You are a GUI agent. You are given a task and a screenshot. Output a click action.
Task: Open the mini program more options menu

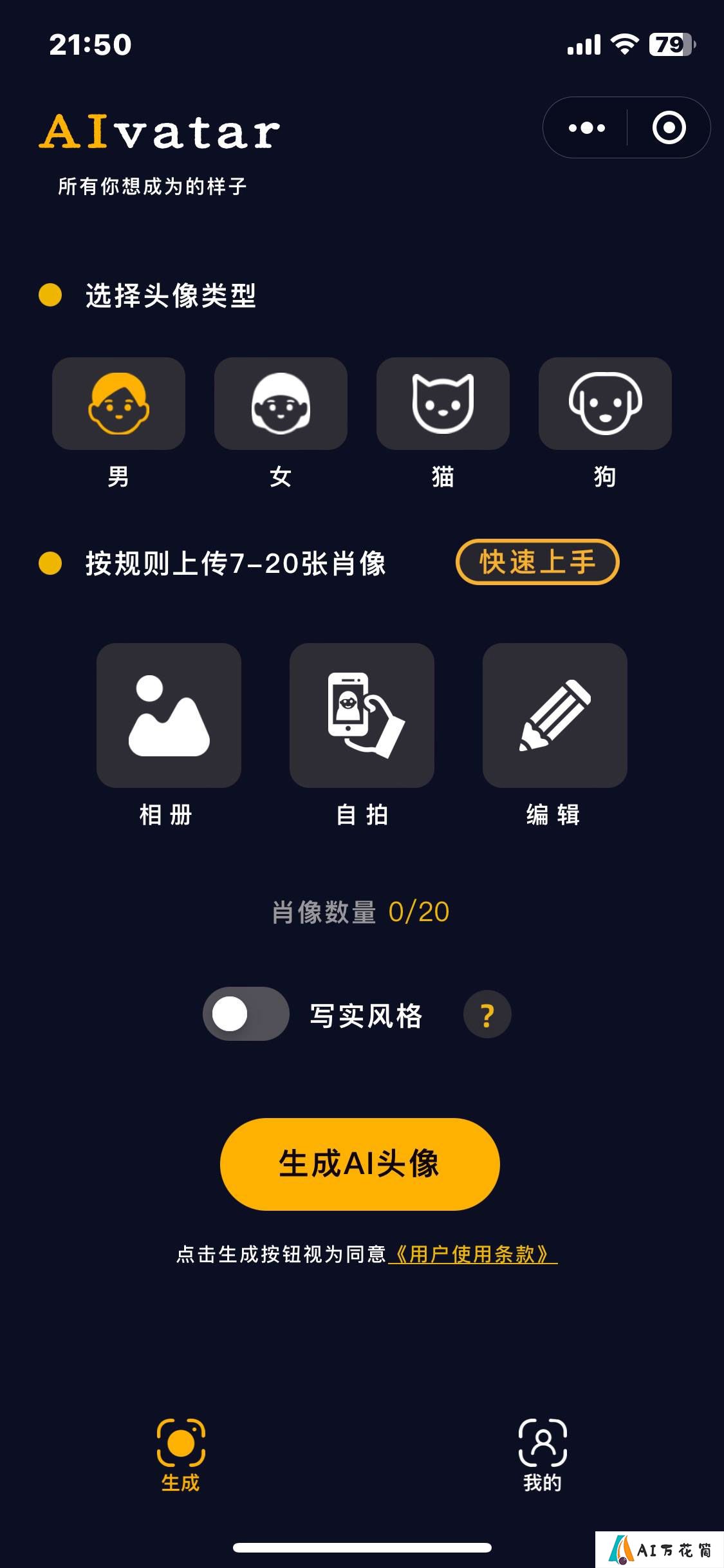tap(586, 127)
